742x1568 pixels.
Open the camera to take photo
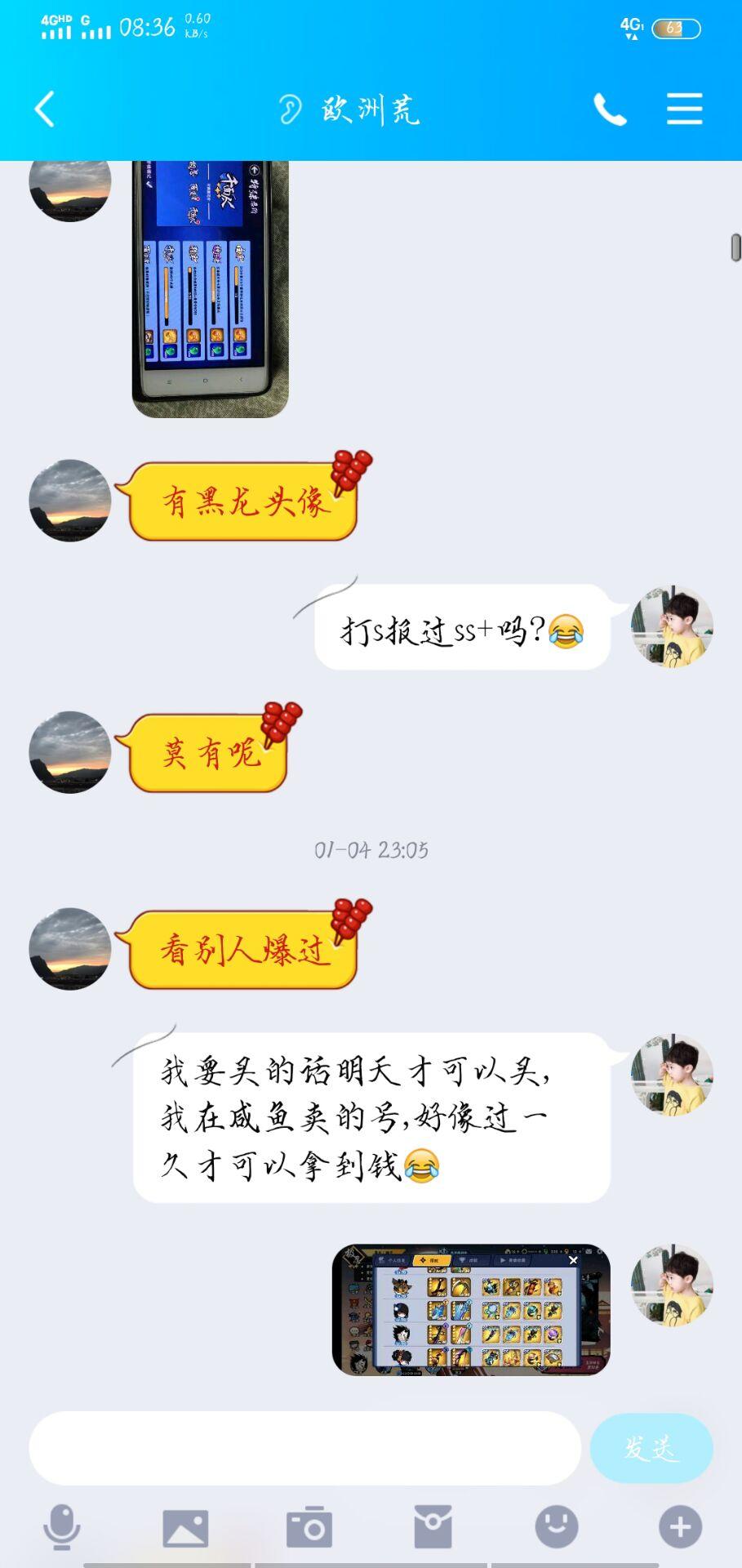point(309,1526)
